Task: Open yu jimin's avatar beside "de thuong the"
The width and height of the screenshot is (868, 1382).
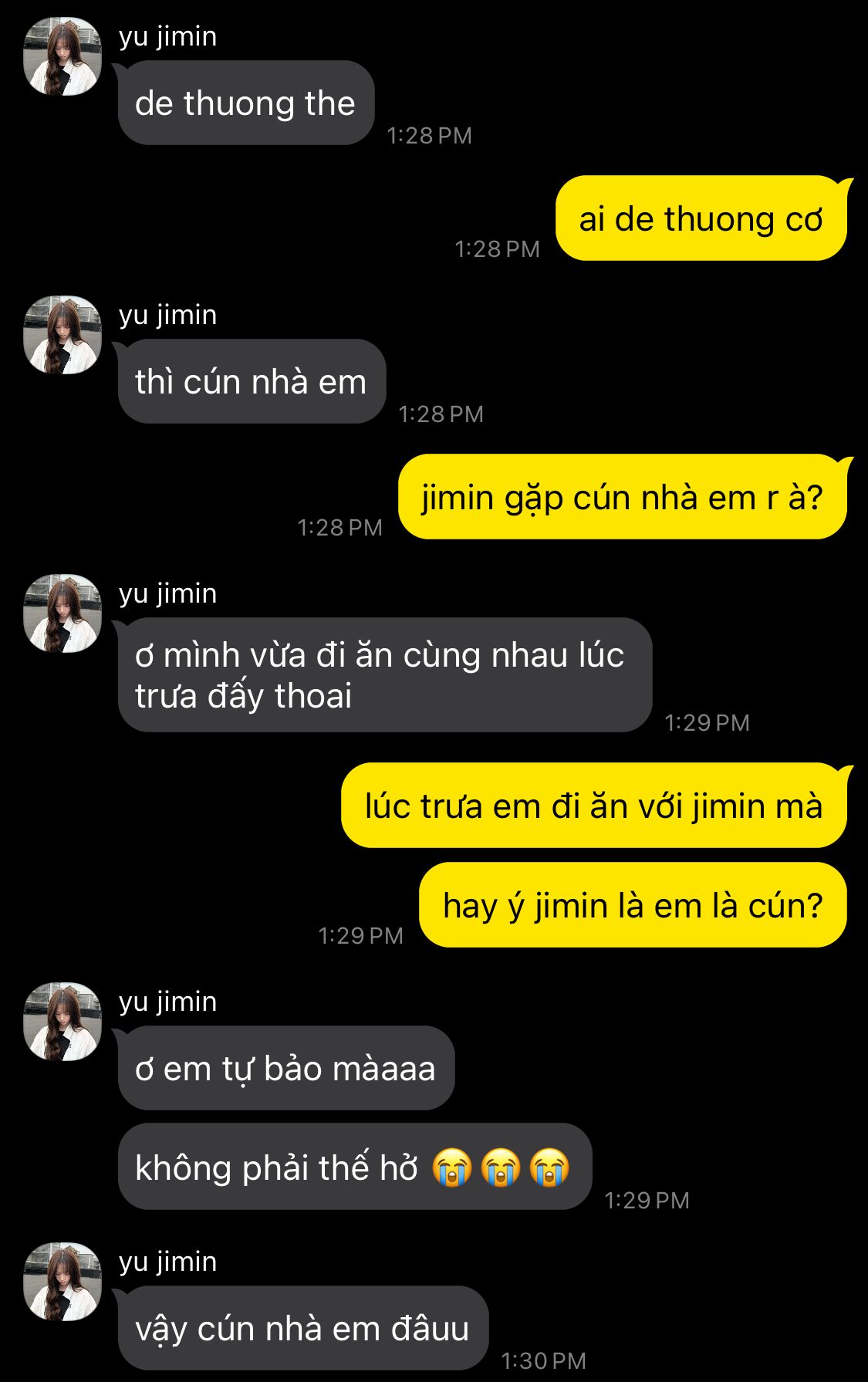Action: (x=62, y=57)
